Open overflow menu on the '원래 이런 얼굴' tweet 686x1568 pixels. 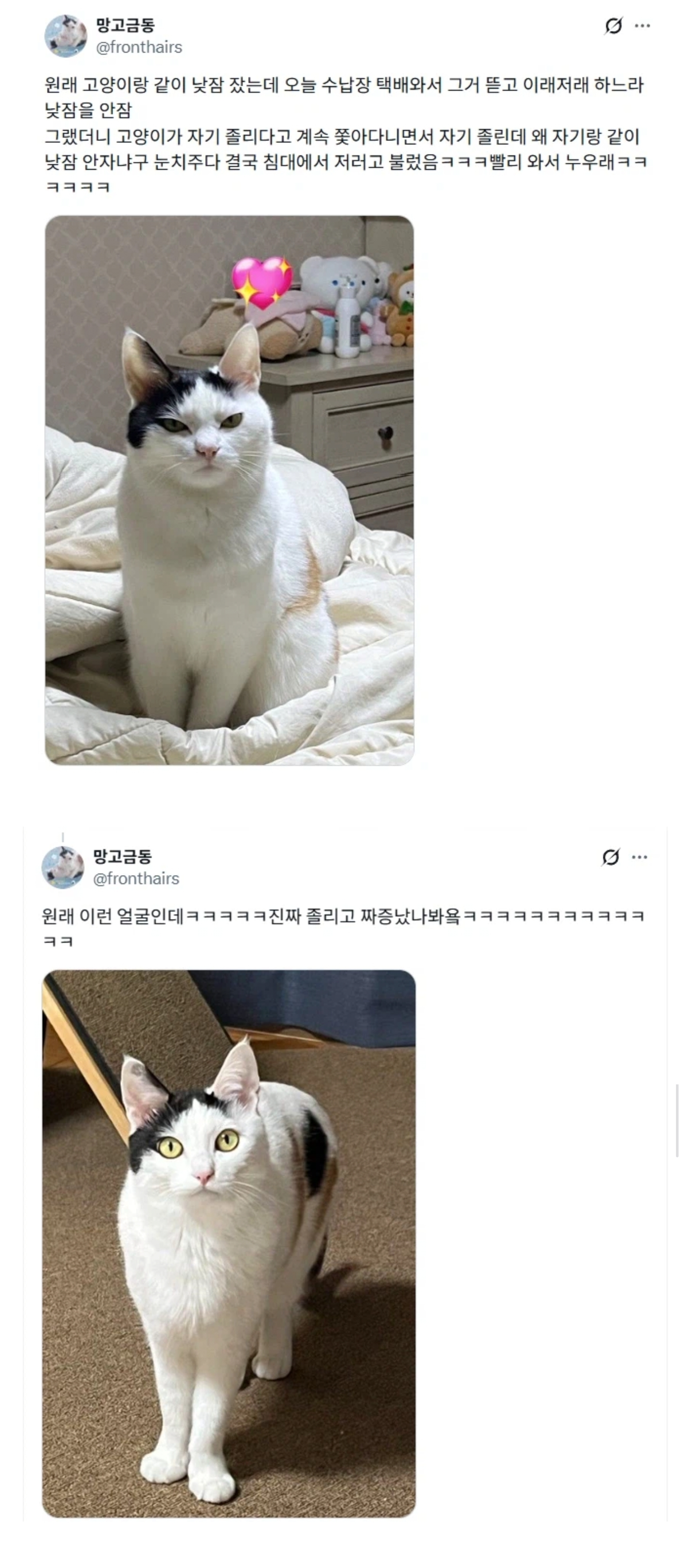coord(639,857)
